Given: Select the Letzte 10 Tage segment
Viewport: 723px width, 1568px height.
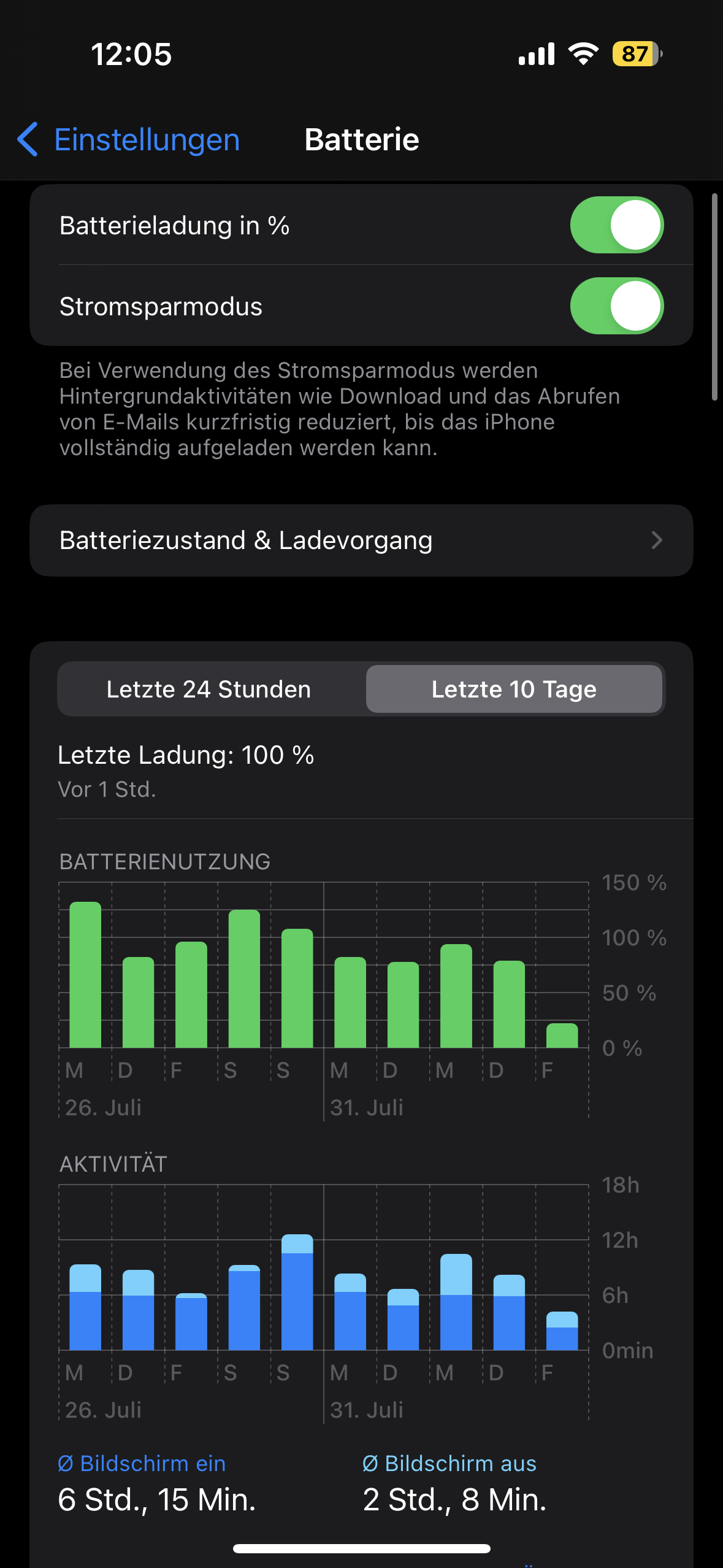Looking at the screenshot, I should (x=514, y=690).
